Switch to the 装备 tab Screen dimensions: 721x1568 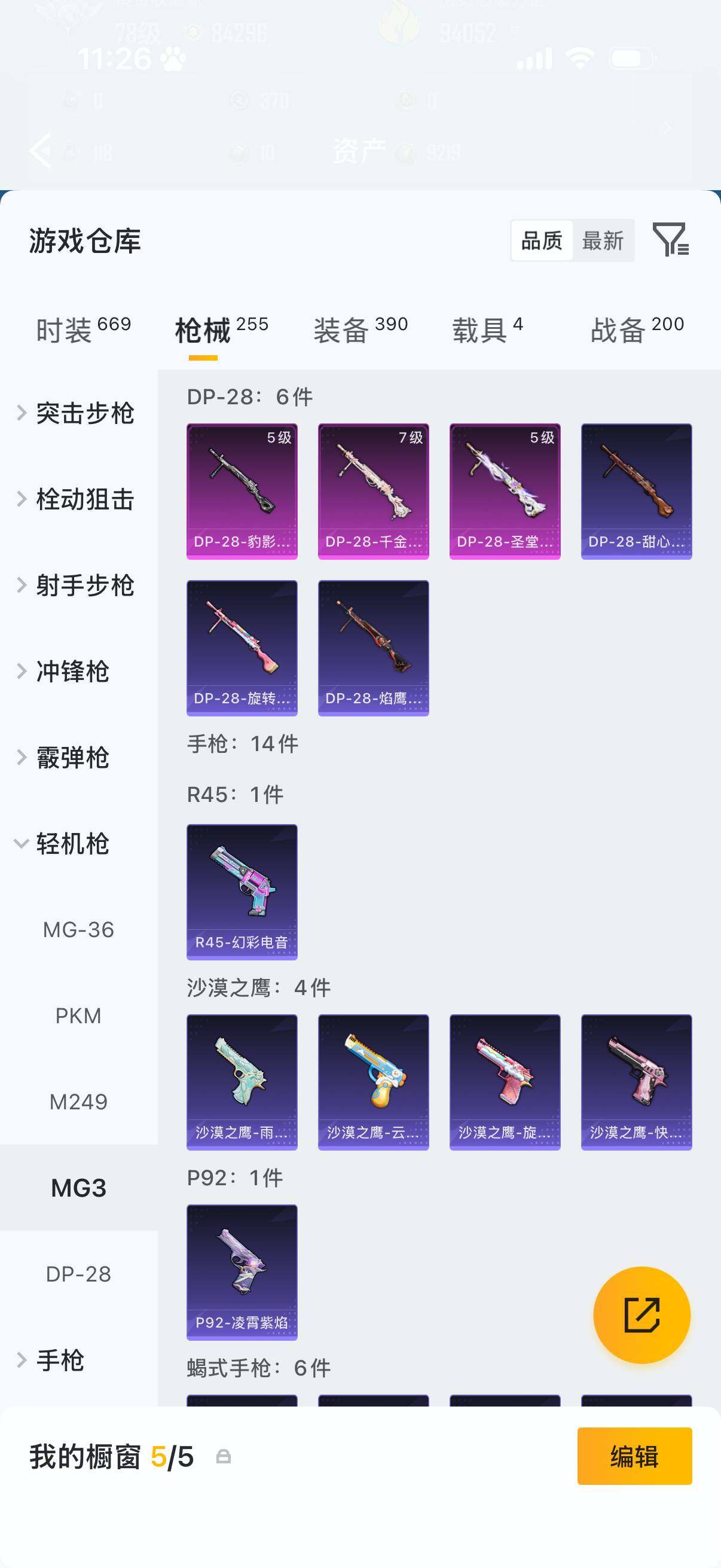[361, 330]
